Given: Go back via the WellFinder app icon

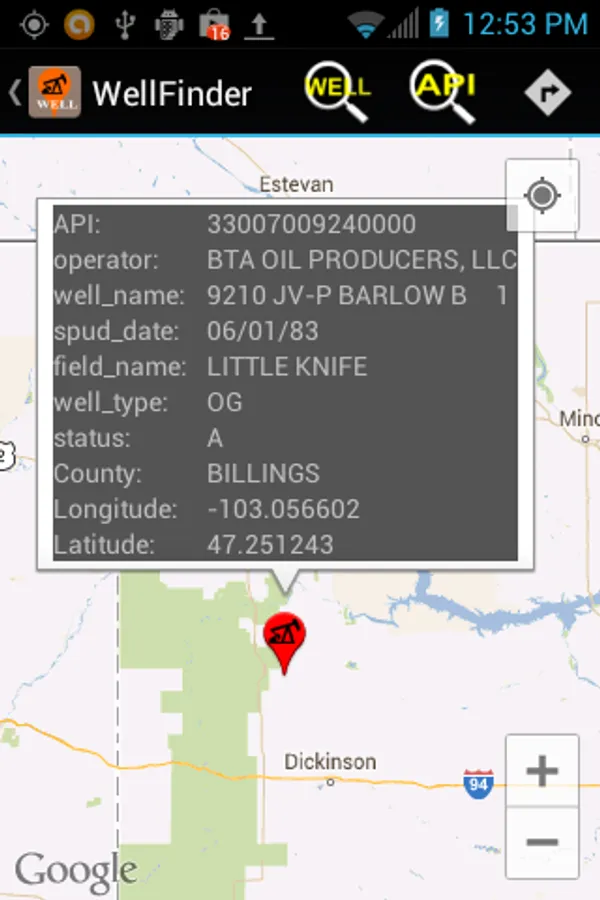Looking at the screenshot, I should pyautogui.click(x=54, y=93).
